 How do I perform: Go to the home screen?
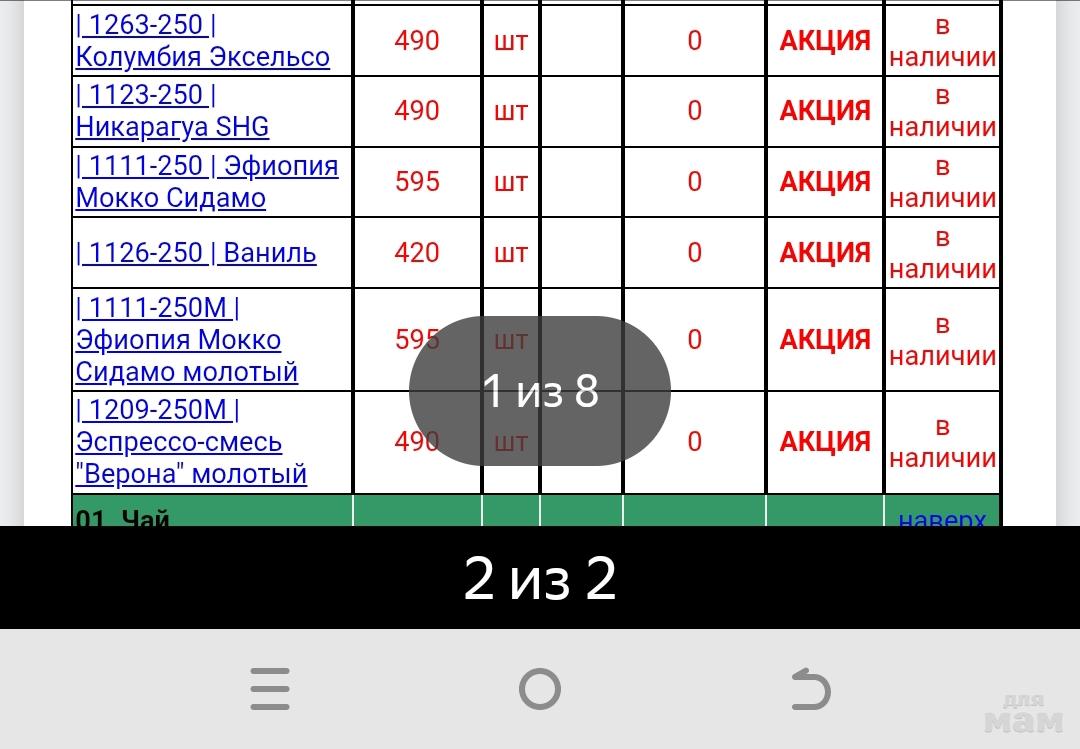[540, 689]
